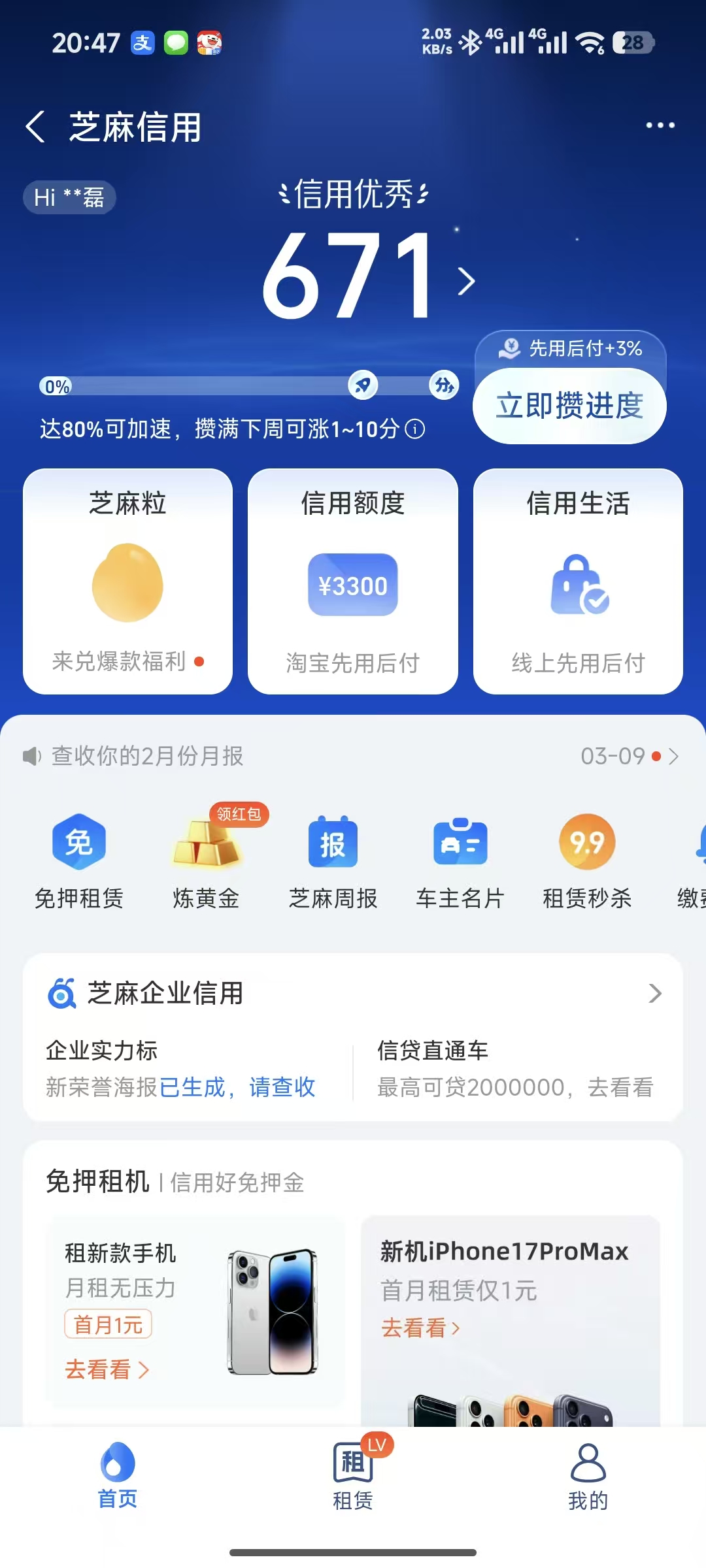
Task: Open 免押租赁 shortcut
Action: [x=78, y=860]
